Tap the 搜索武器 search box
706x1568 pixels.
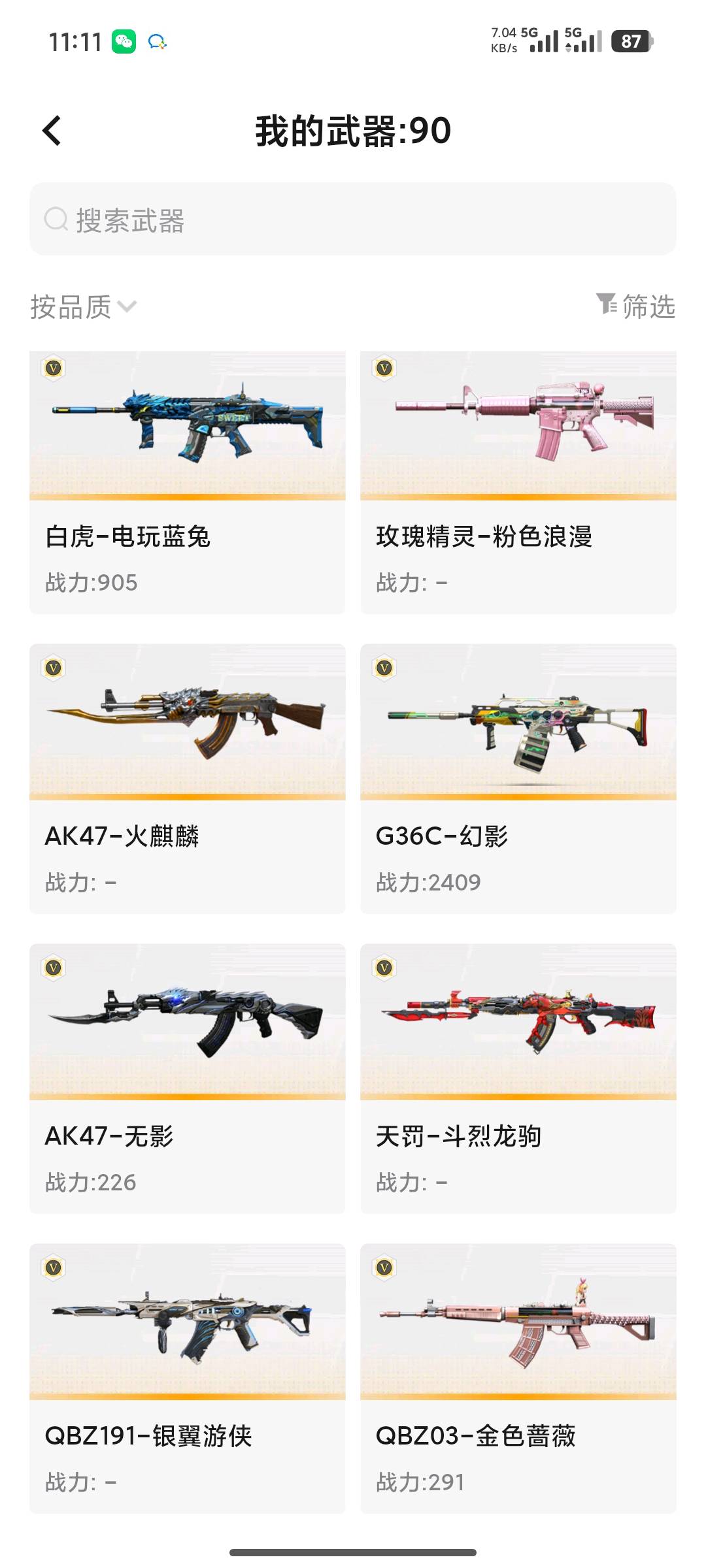tap(353, 220)
